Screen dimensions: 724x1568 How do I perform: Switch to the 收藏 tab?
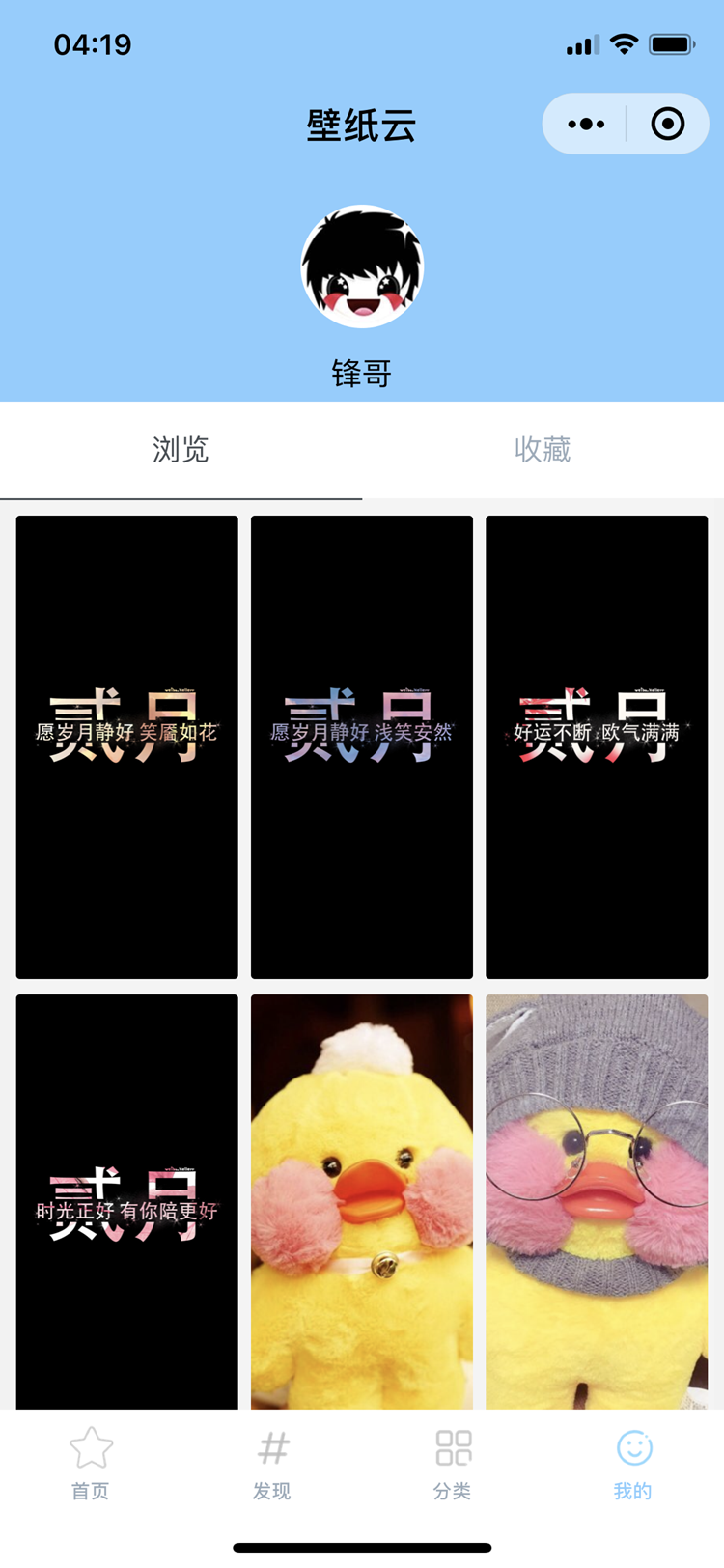(543, 449)
